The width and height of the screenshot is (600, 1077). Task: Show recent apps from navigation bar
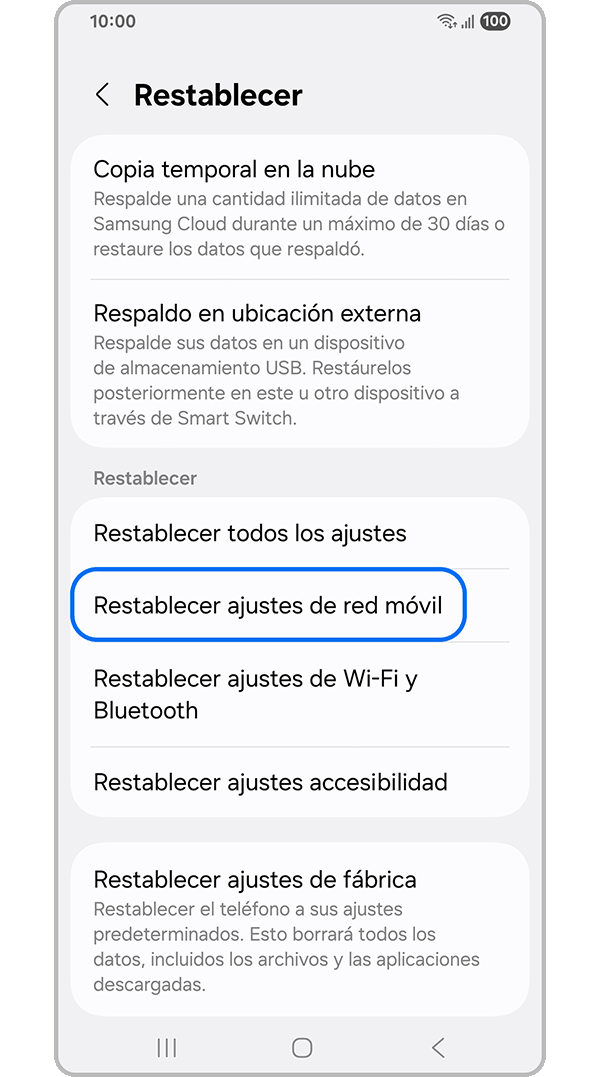[x=167, y=1048]
